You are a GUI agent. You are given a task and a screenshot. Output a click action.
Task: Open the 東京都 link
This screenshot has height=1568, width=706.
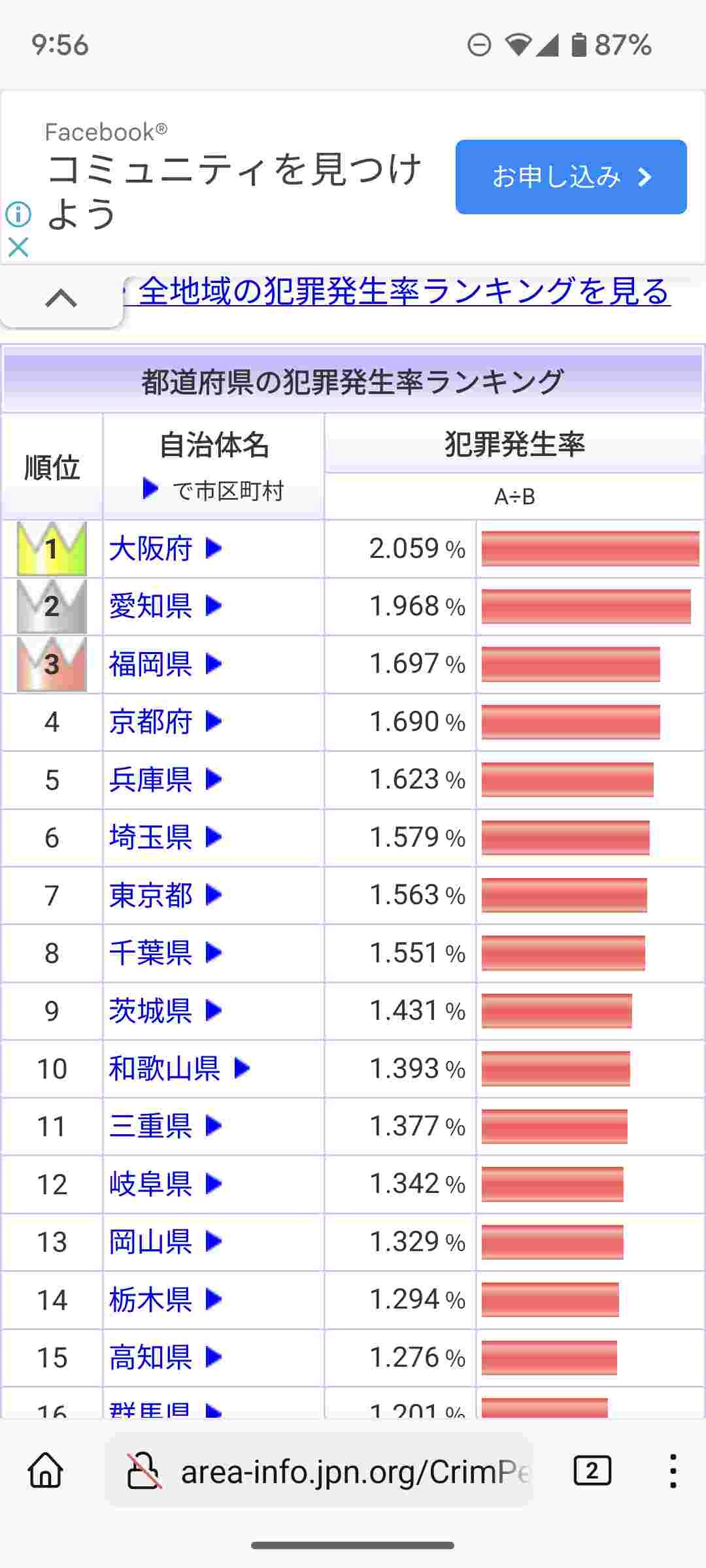(x=150, y=895)
